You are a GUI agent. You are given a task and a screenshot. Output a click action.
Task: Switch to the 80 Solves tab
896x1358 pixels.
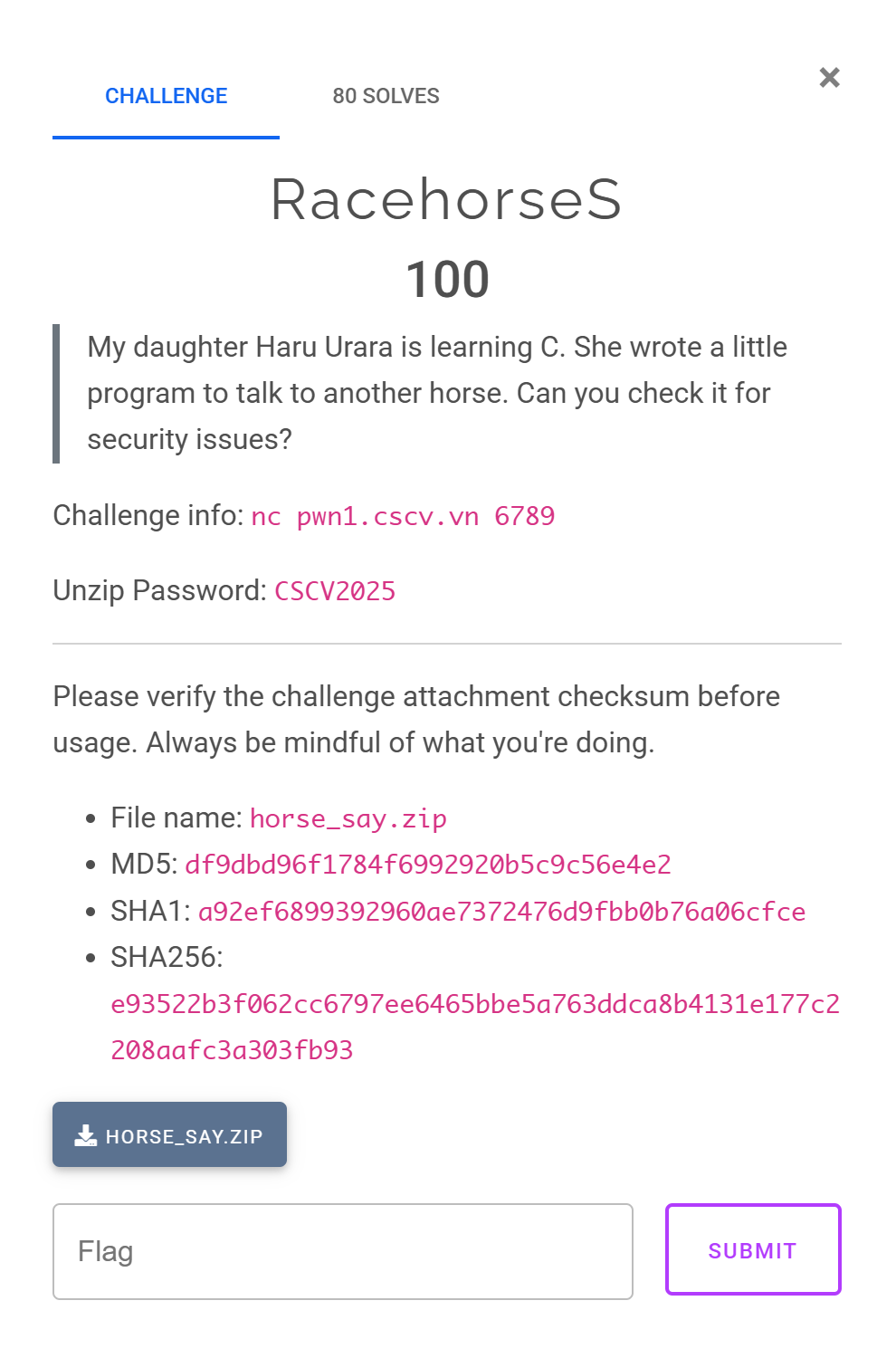(x=386, y=96)
